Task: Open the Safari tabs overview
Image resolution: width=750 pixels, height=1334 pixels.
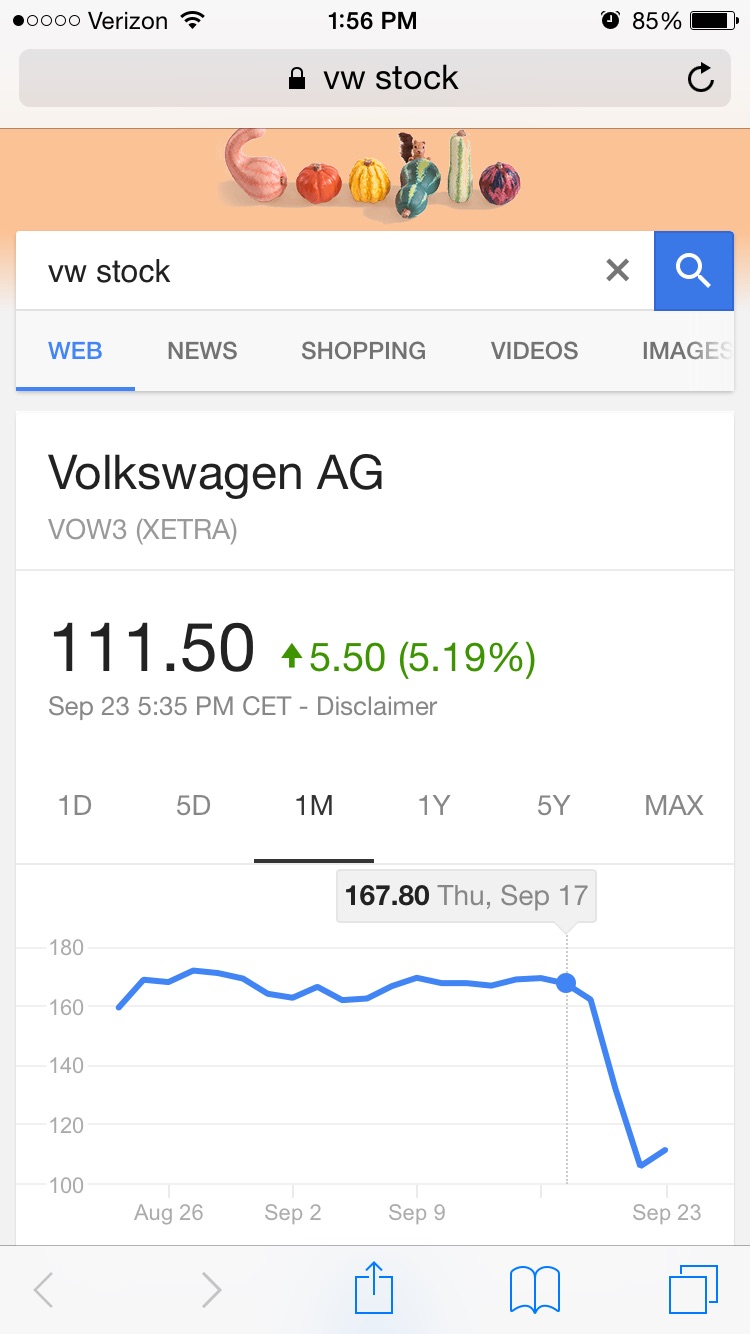Action: pyautogui.click(x=692, y=1289)
